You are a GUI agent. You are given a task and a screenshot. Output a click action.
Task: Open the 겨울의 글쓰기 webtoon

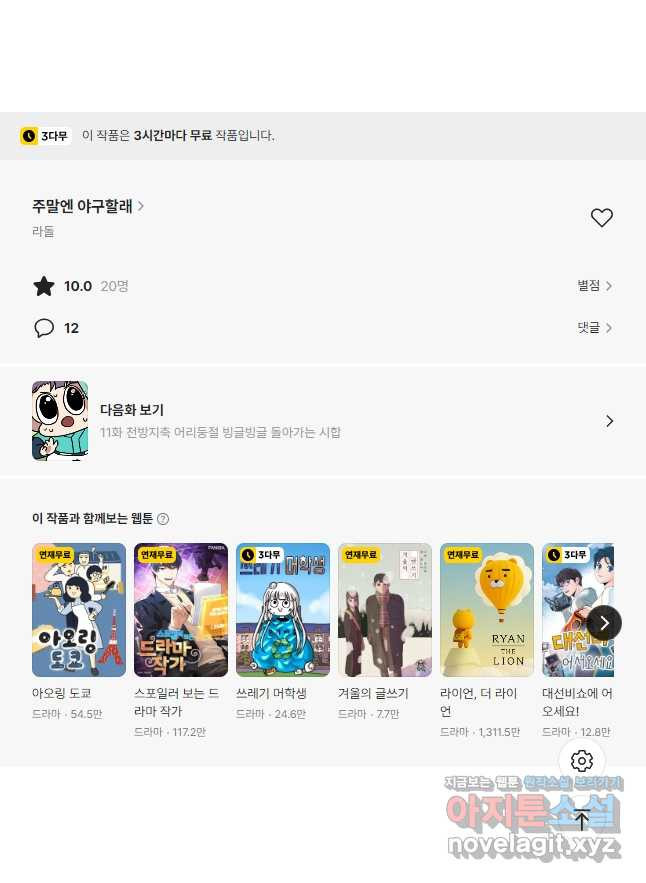pos(385,610)
